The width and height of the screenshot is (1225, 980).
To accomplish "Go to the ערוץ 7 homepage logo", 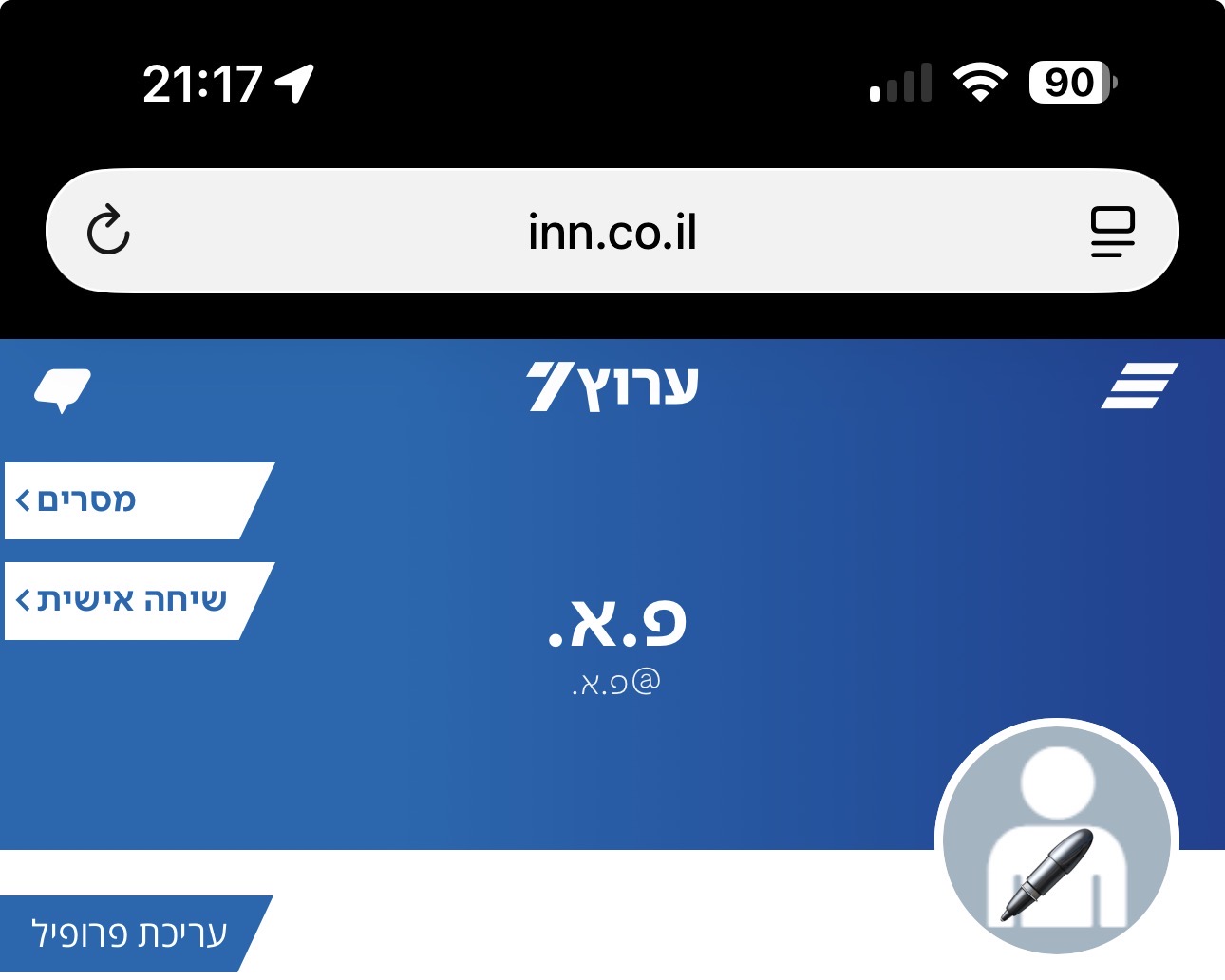I will point(612,386).
